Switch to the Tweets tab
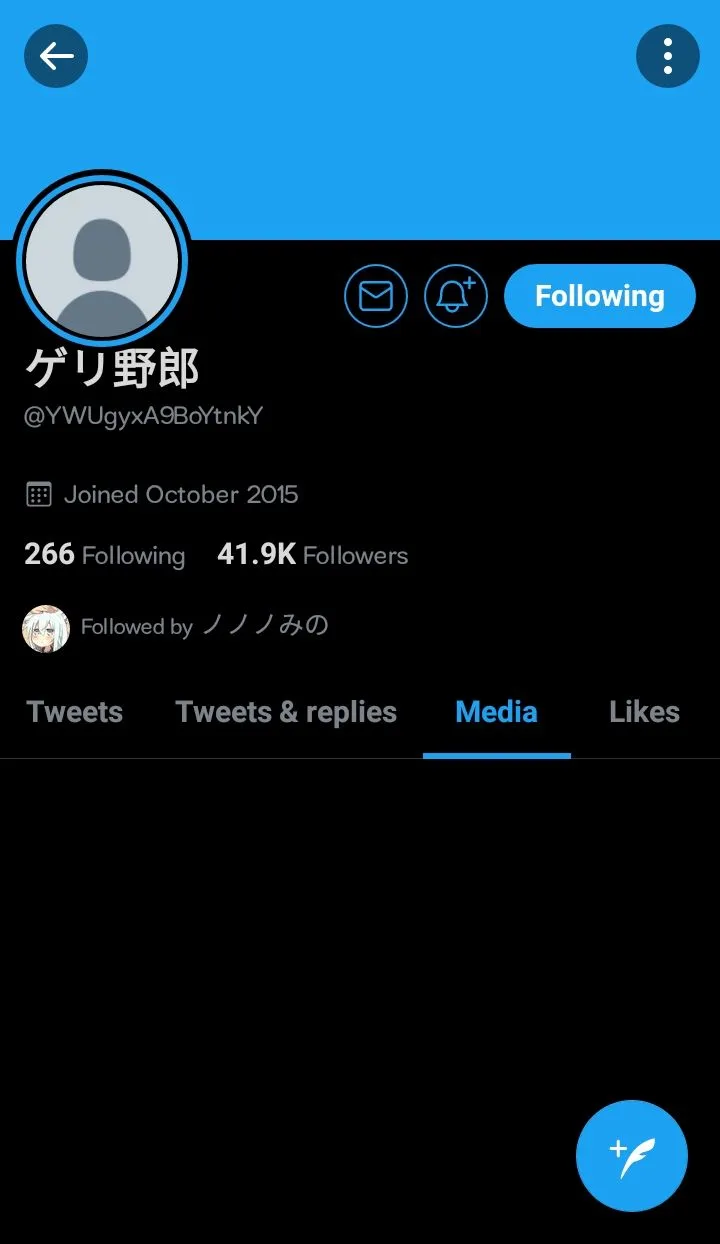 [x=75, y=712]
